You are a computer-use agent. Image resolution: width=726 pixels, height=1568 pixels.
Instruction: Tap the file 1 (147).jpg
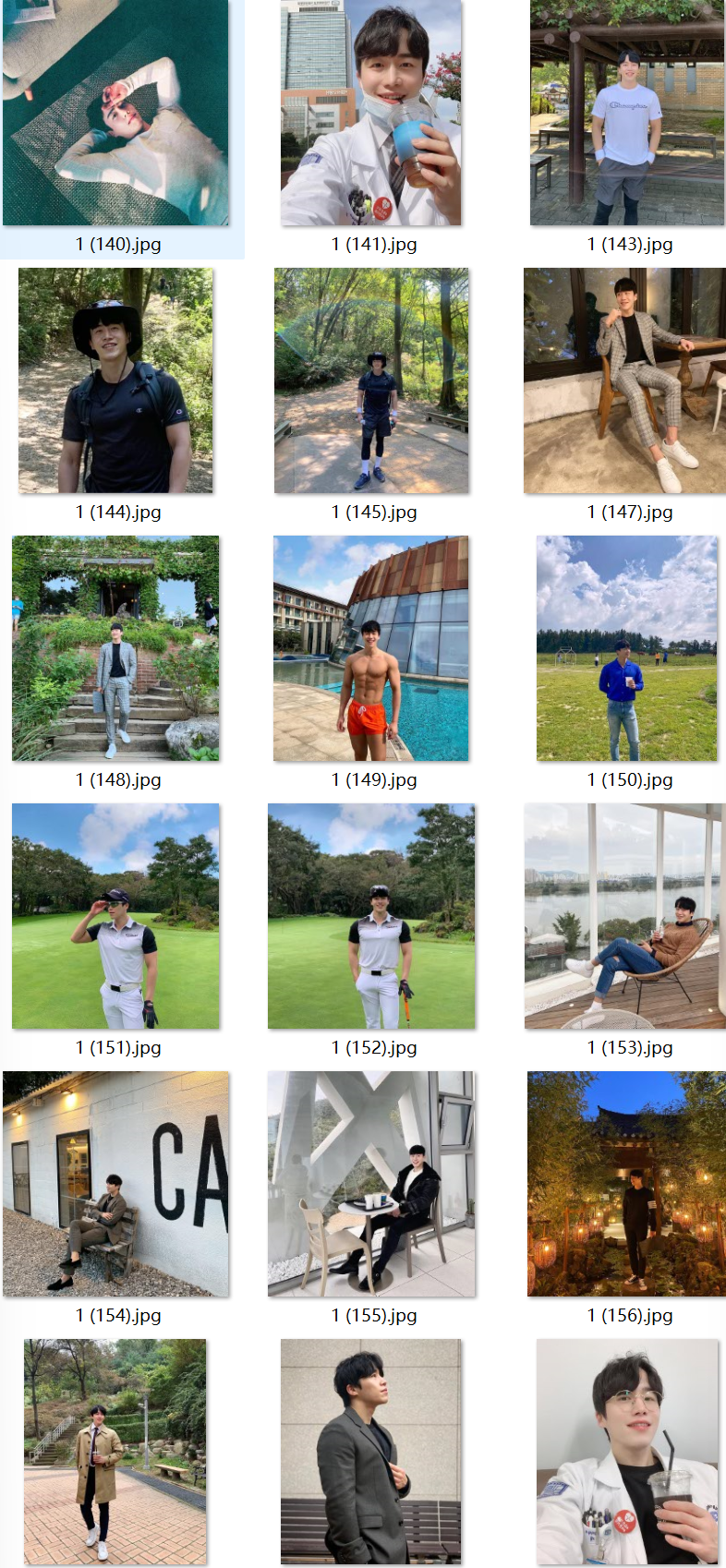pyautogui.click(x=625, y=380)
